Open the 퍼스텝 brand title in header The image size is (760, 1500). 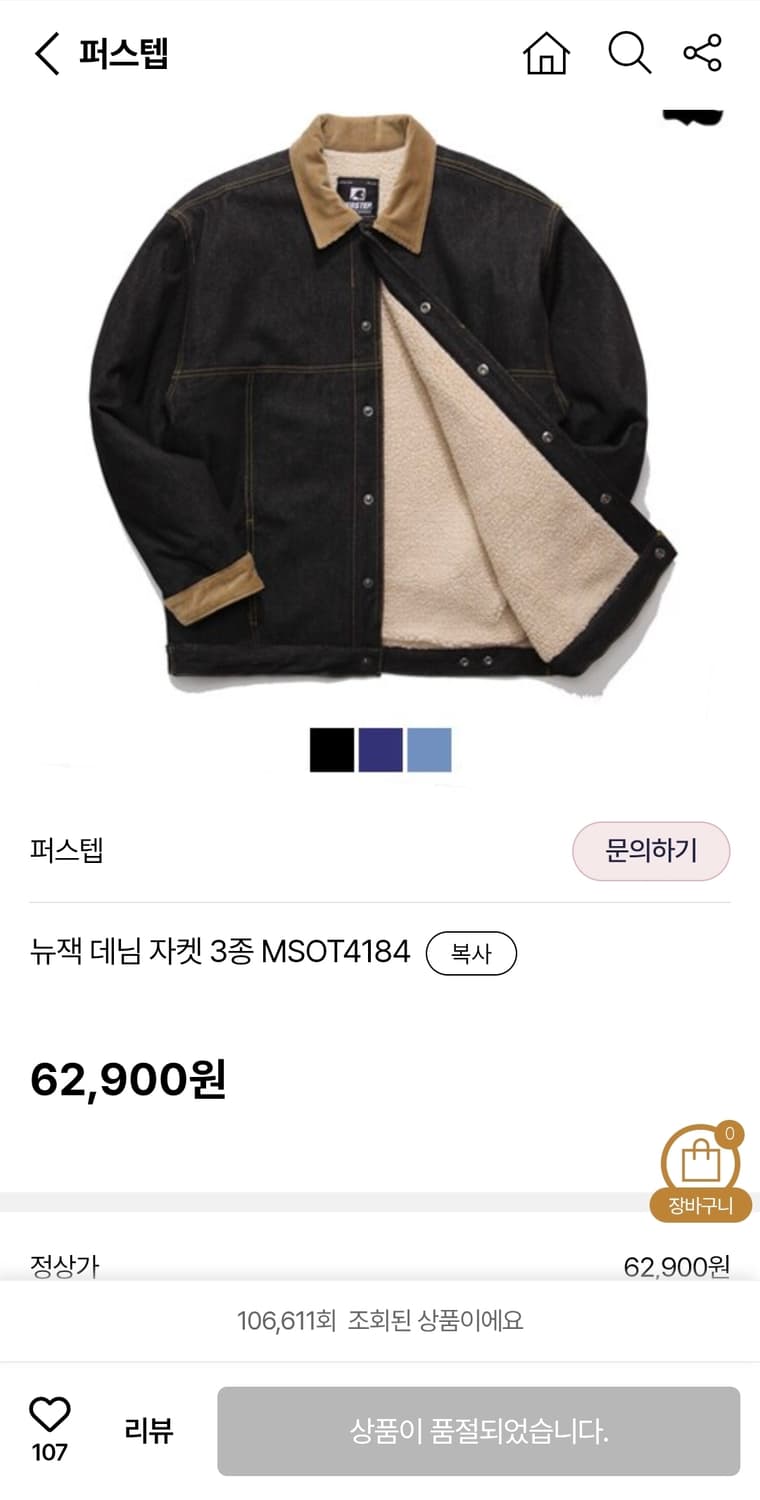point(120,55)
